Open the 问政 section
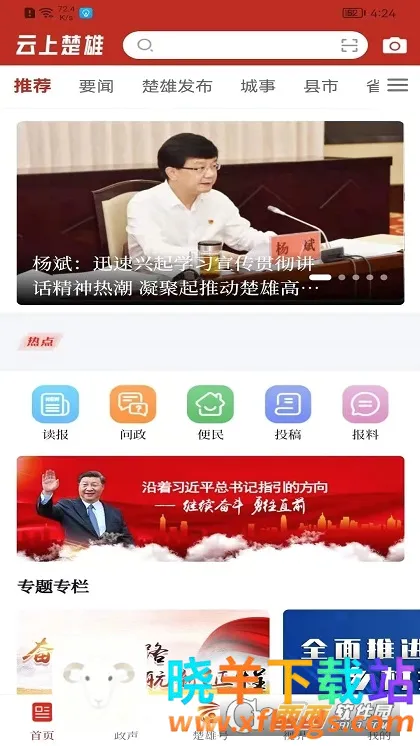The height and width of the screenshot is (746, 420). 133,412
